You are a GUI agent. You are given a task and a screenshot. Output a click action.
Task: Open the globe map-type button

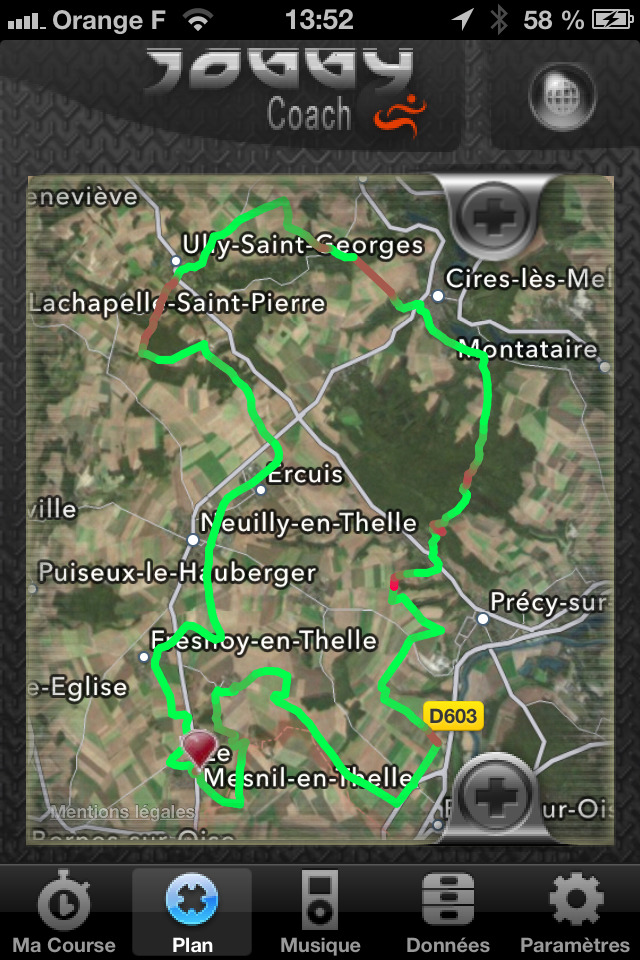pos(562,99)
